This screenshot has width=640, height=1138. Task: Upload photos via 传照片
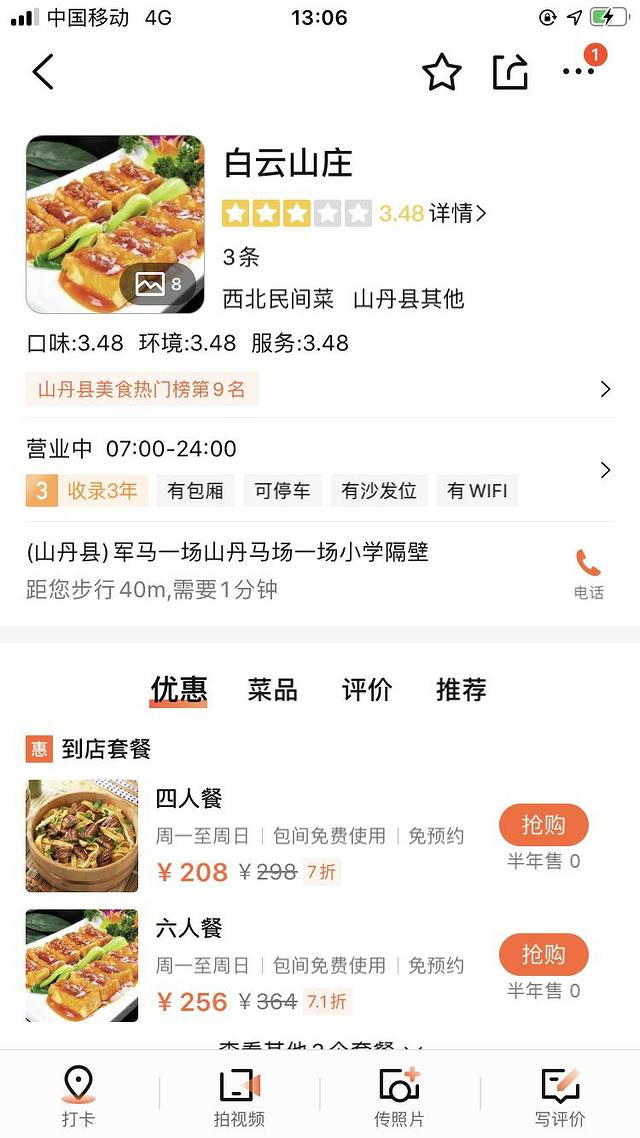click(x=399, y=1096)
